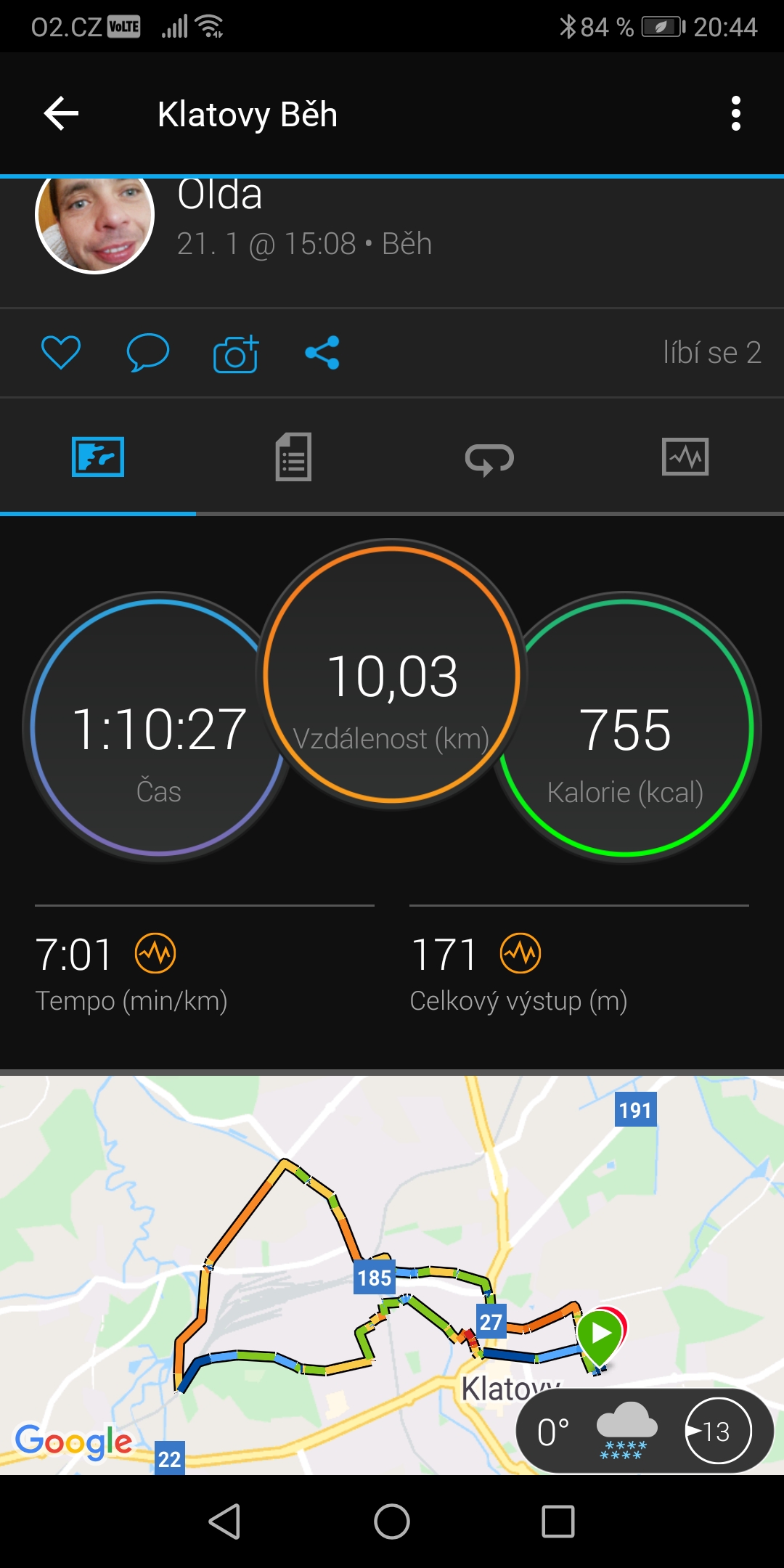Open the elevation chart icon beside 171

520,953
